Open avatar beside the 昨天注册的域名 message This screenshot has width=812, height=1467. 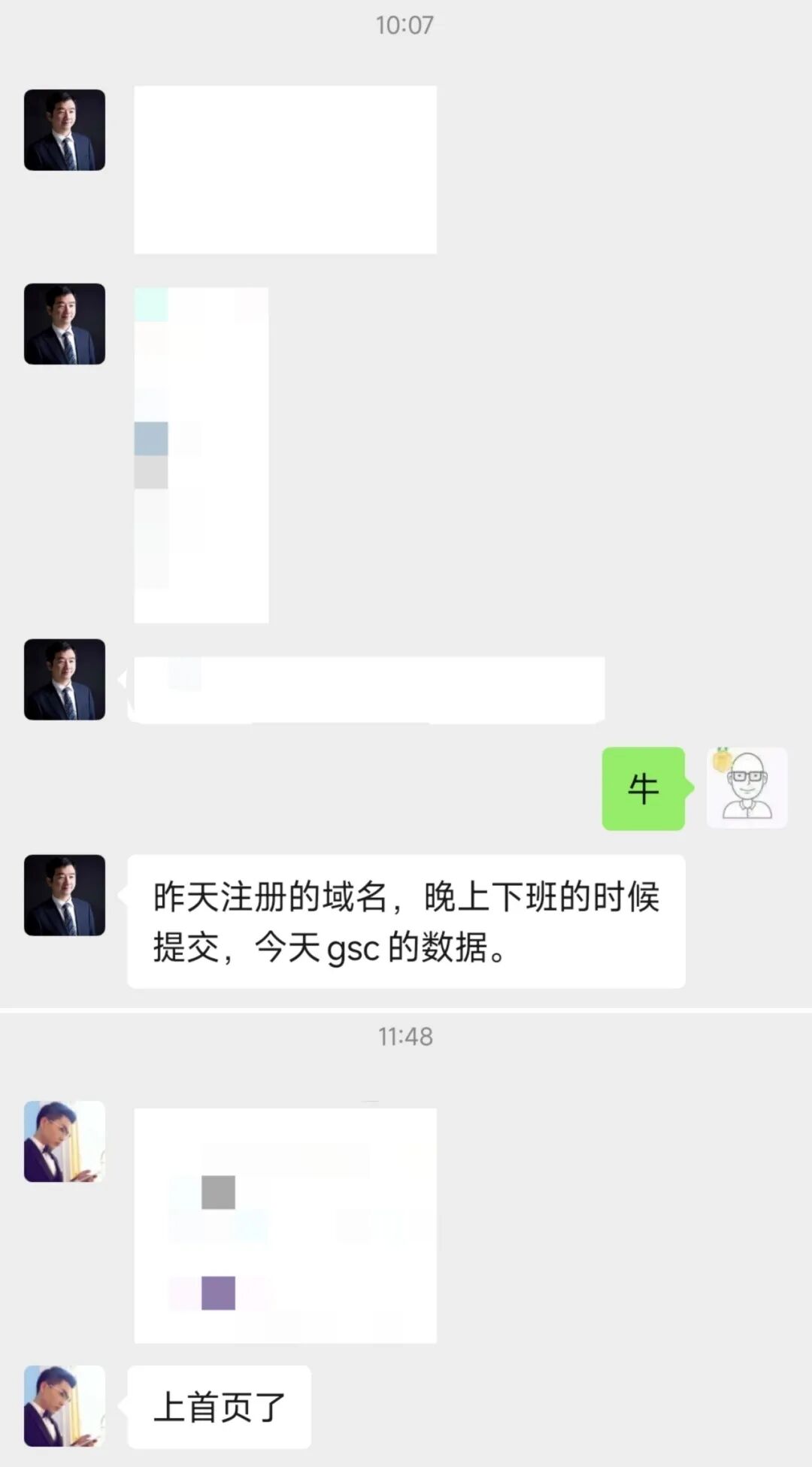tap(65, 895)
